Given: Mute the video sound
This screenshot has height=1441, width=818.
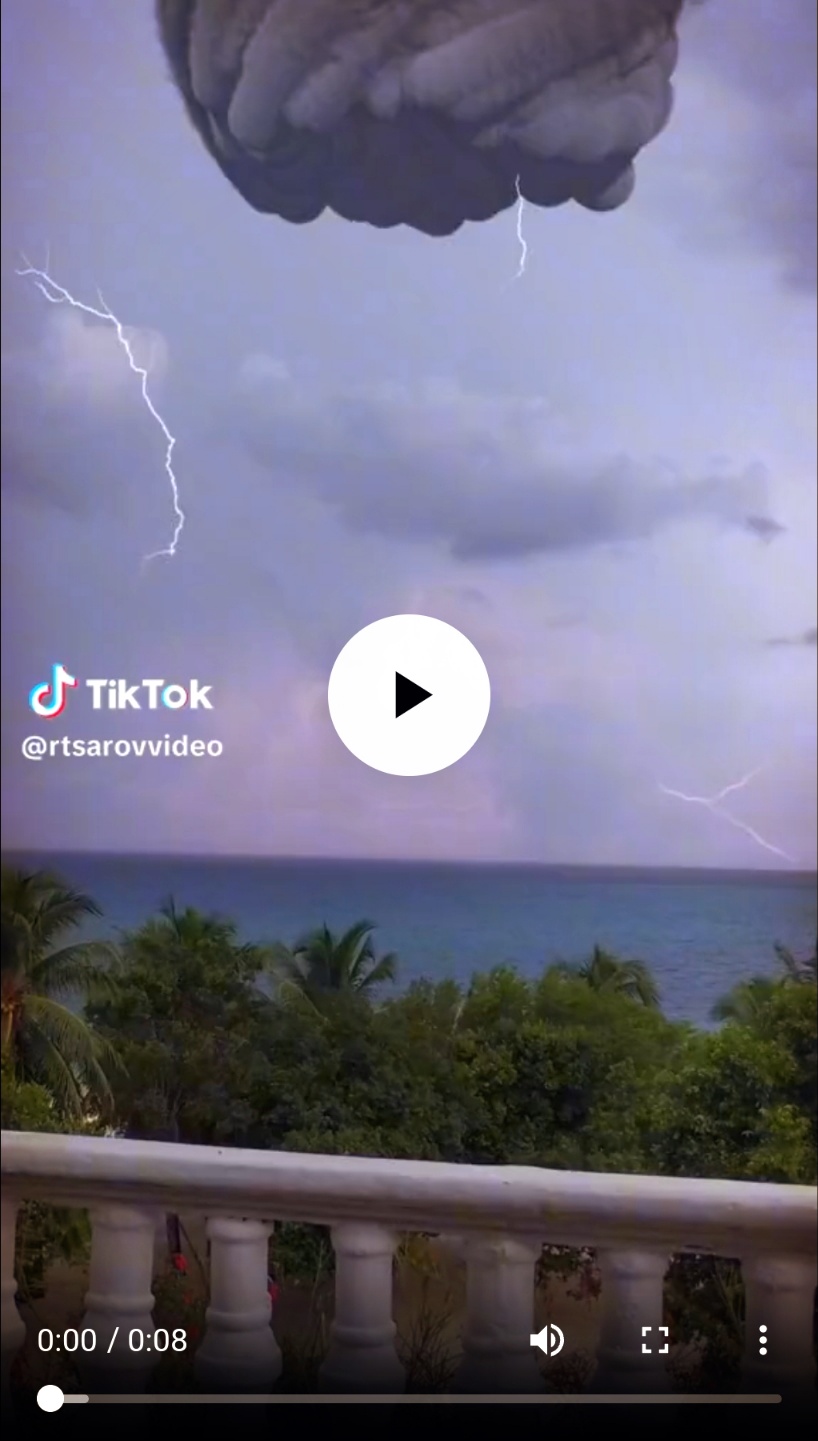Looking at the screenshot, I should click(x=547, y=1340).
